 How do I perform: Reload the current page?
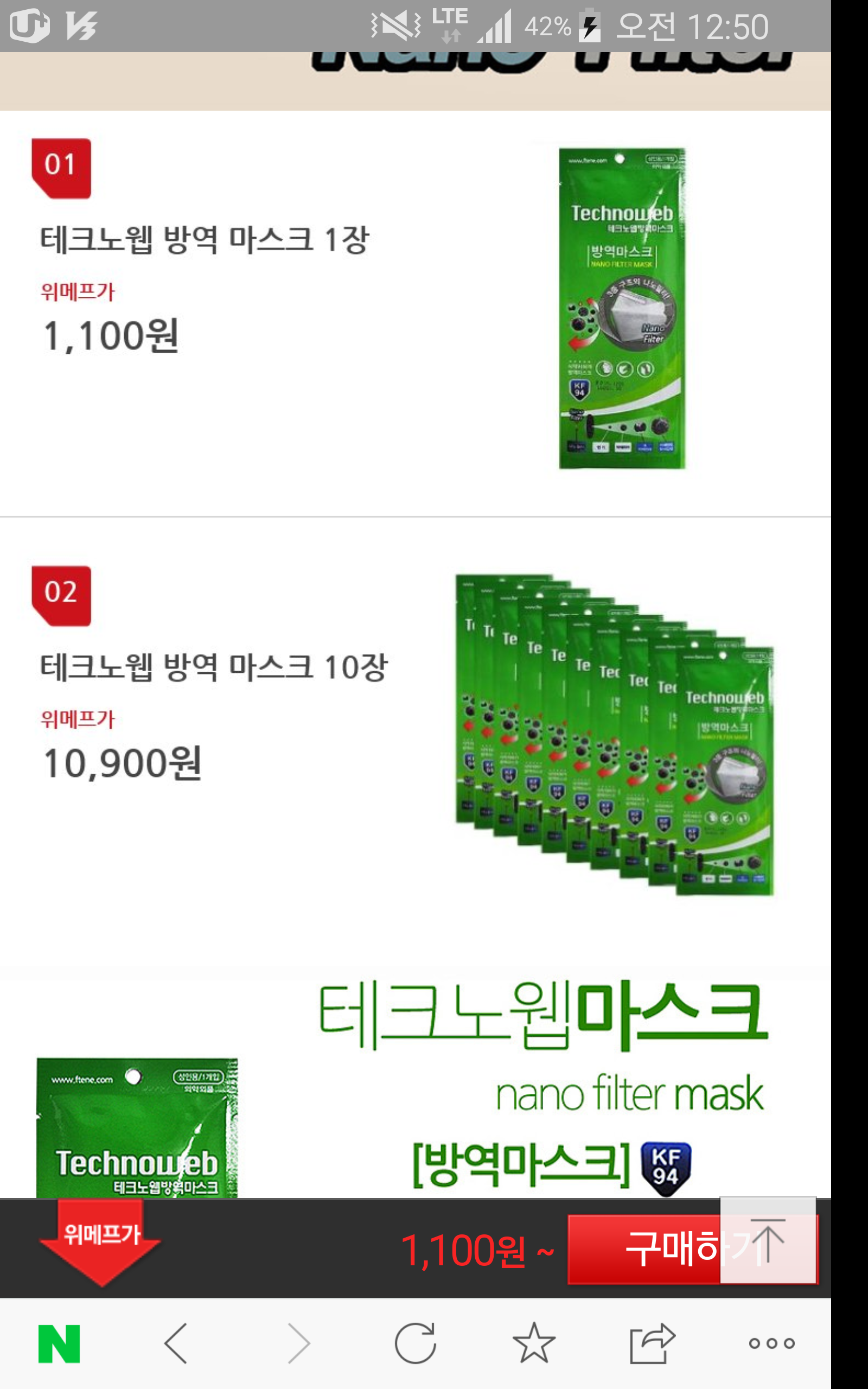(415, 1343)
